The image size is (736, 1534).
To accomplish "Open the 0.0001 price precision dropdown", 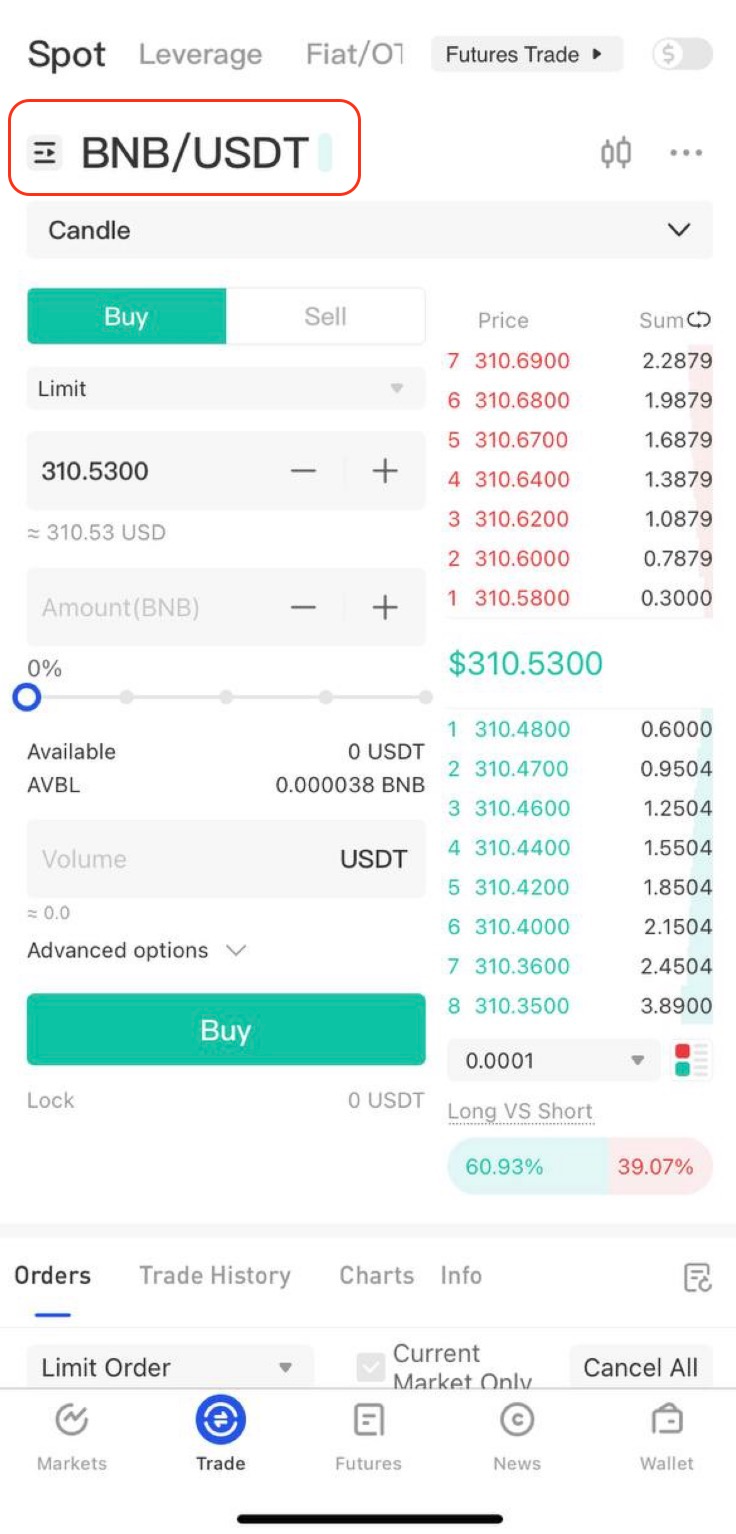I will (x=553, y=1060).
